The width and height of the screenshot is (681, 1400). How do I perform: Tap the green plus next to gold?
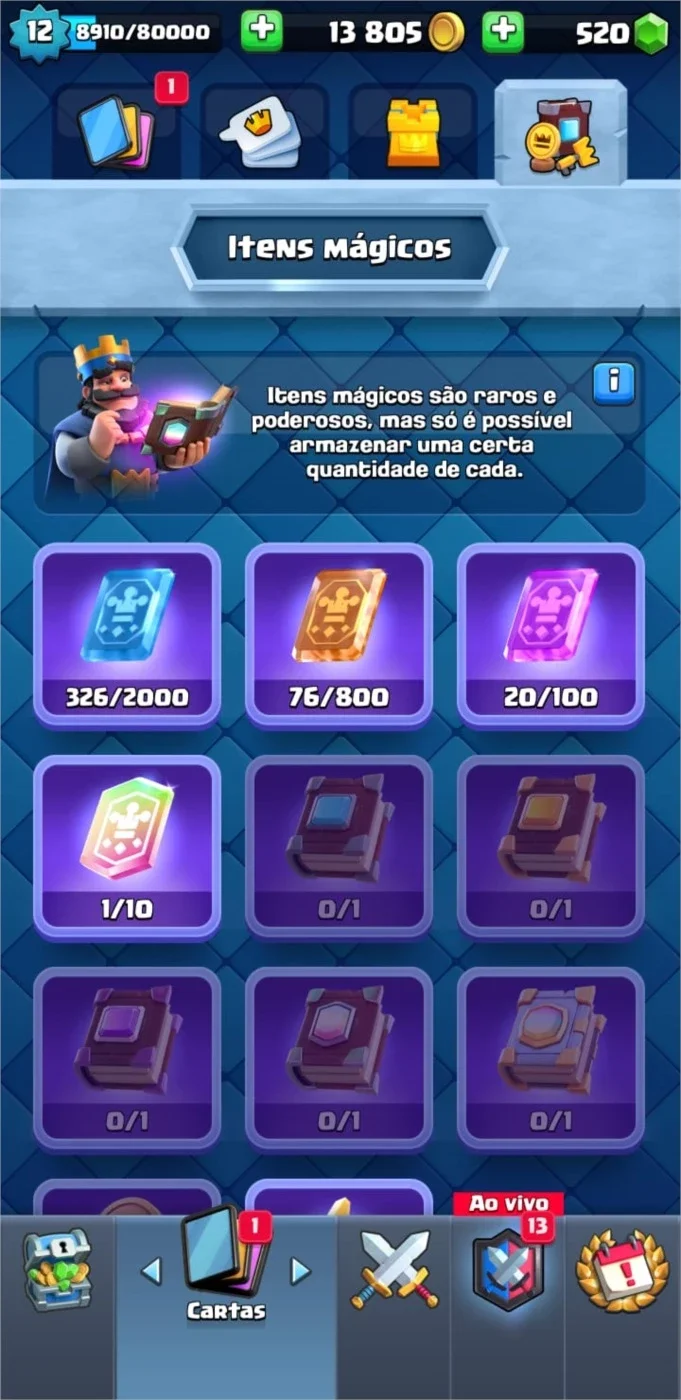pos(262,32)
